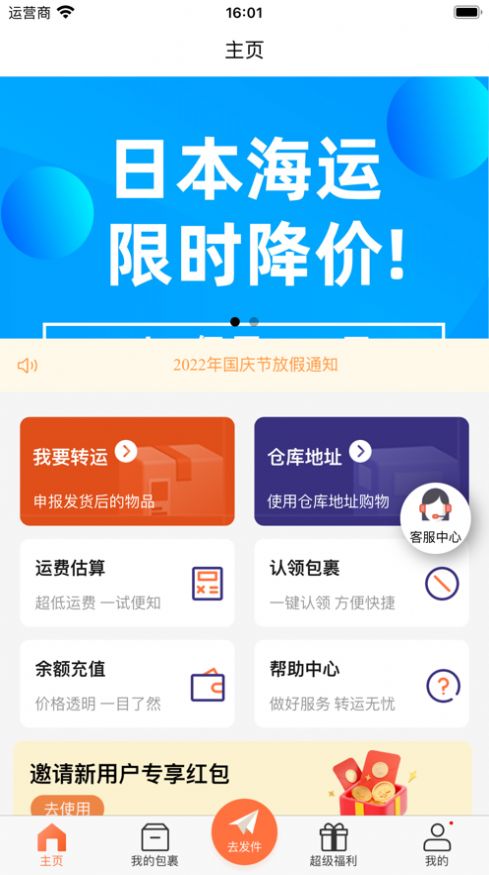Tap the 客服中心 floating button
489x875 pixels.
[435, 518]
